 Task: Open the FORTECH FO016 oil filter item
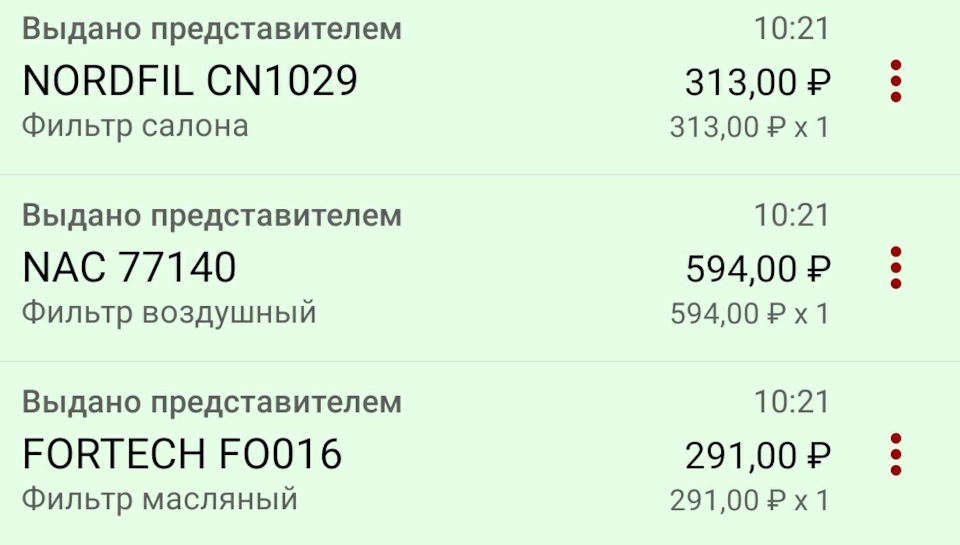182,455
